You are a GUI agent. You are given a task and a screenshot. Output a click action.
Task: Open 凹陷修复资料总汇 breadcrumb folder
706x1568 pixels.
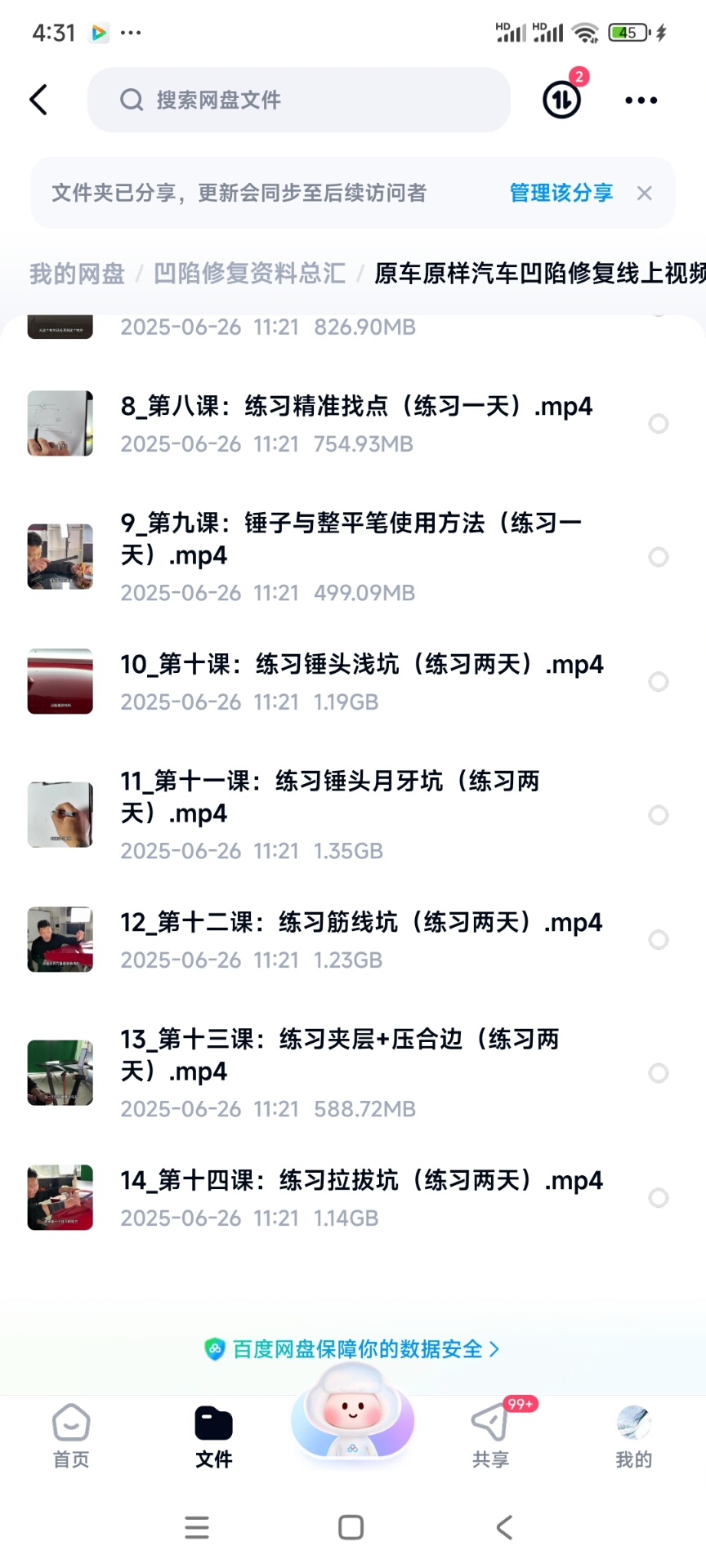pyautogui.click(x=249, y=274)
